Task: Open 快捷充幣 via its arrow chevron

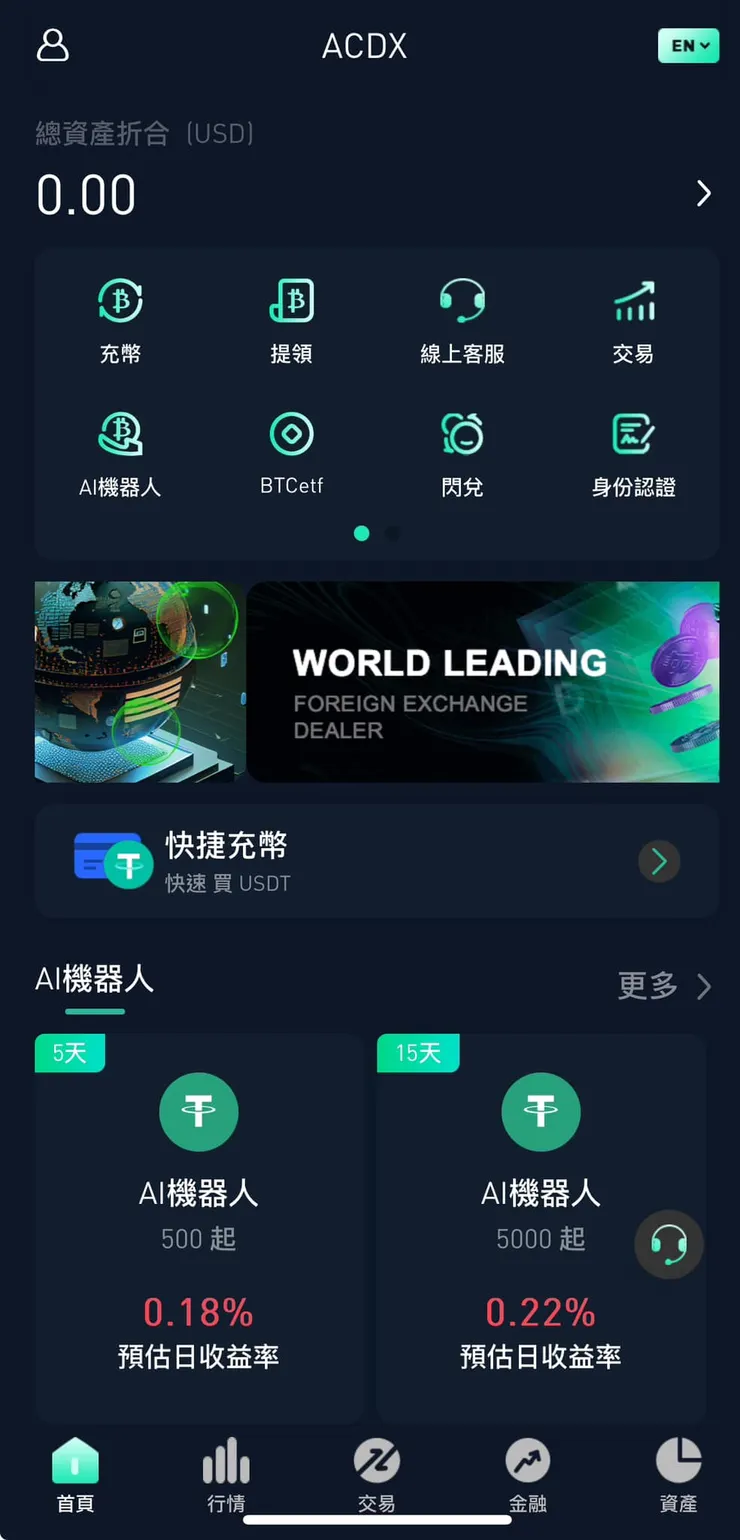Action: tap(658, 861)
